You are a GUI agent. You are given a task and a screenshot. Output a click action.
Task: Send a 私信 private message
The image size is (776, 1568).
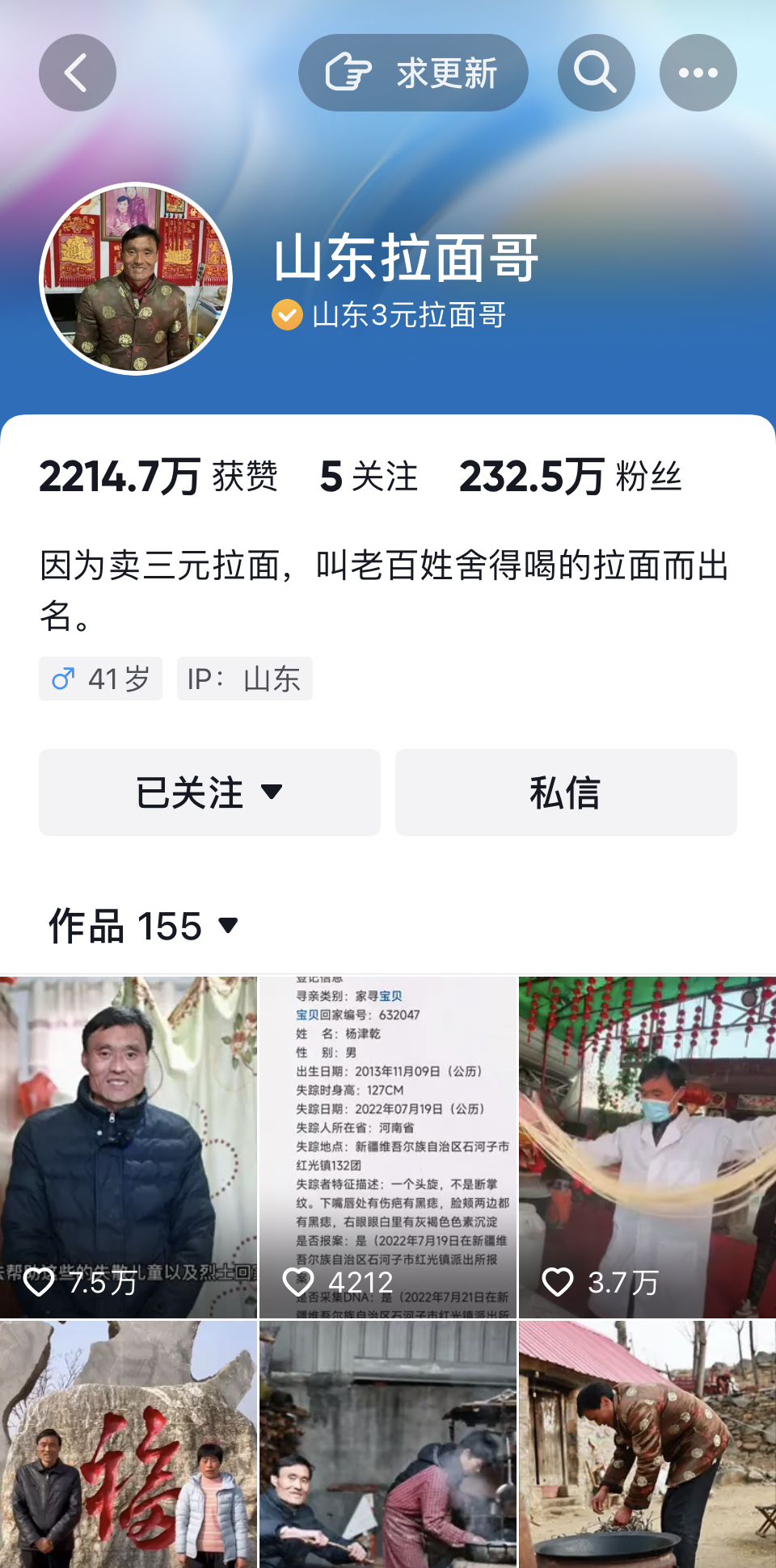566,792
